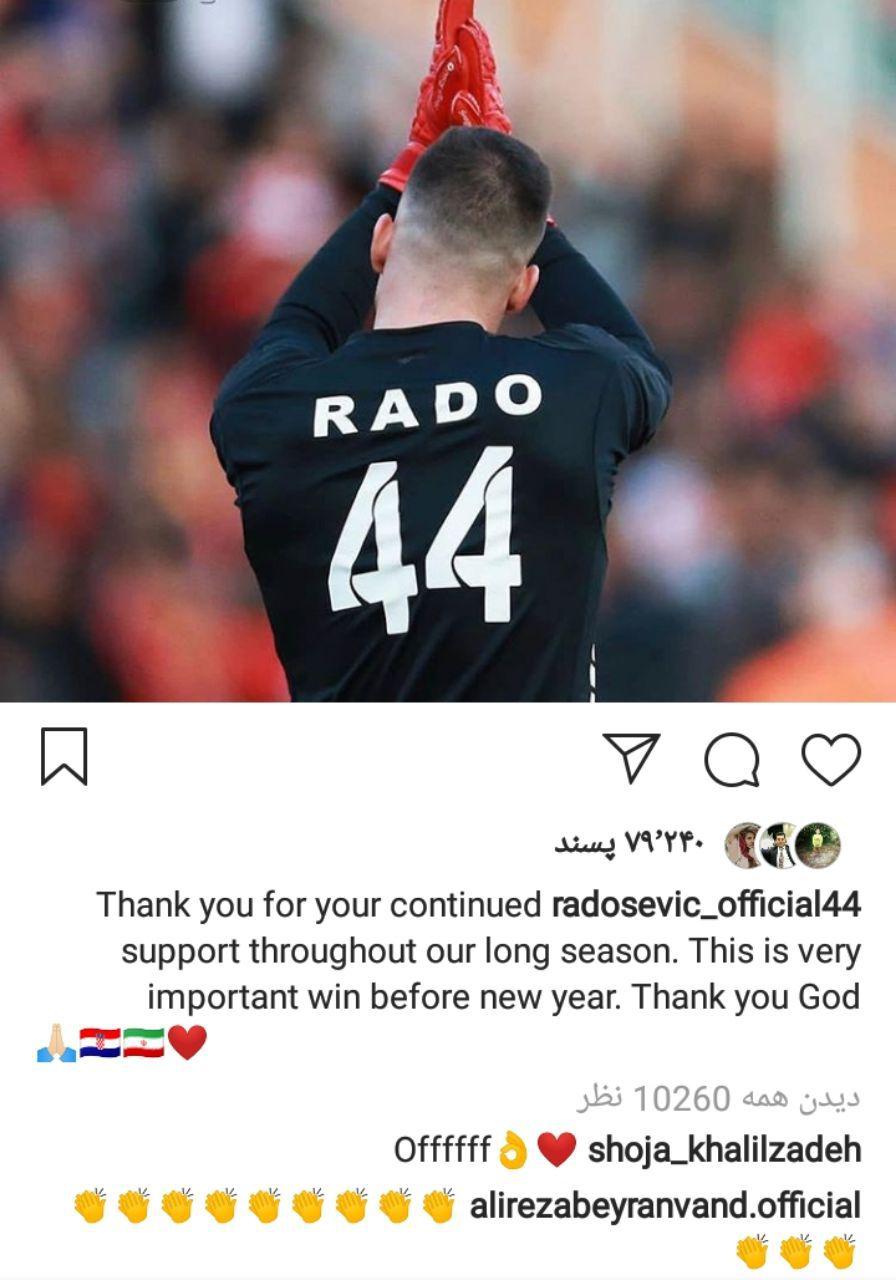Share post with paper plane icon
896x1280 pixels.
point(631,759)
